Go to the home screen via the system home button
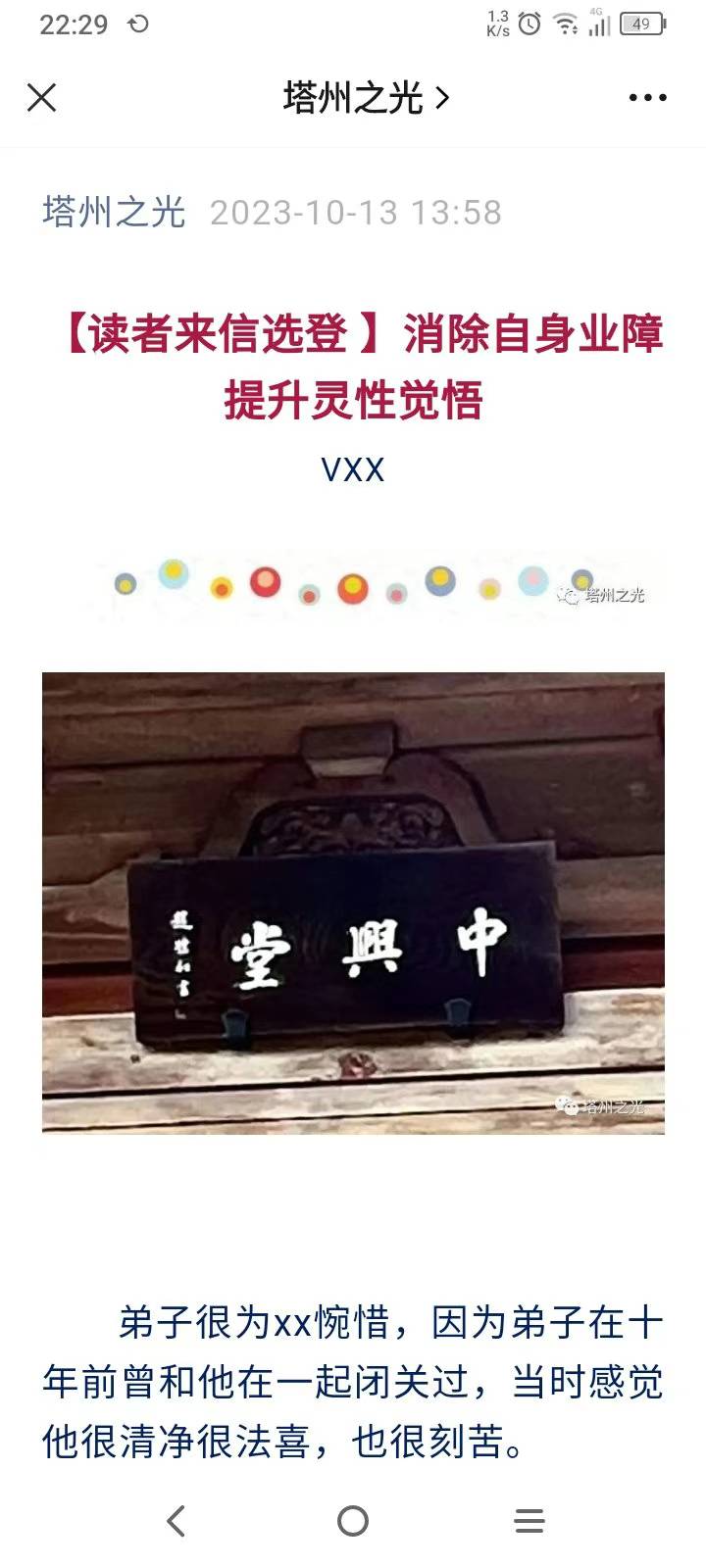 click(353, 1521)
